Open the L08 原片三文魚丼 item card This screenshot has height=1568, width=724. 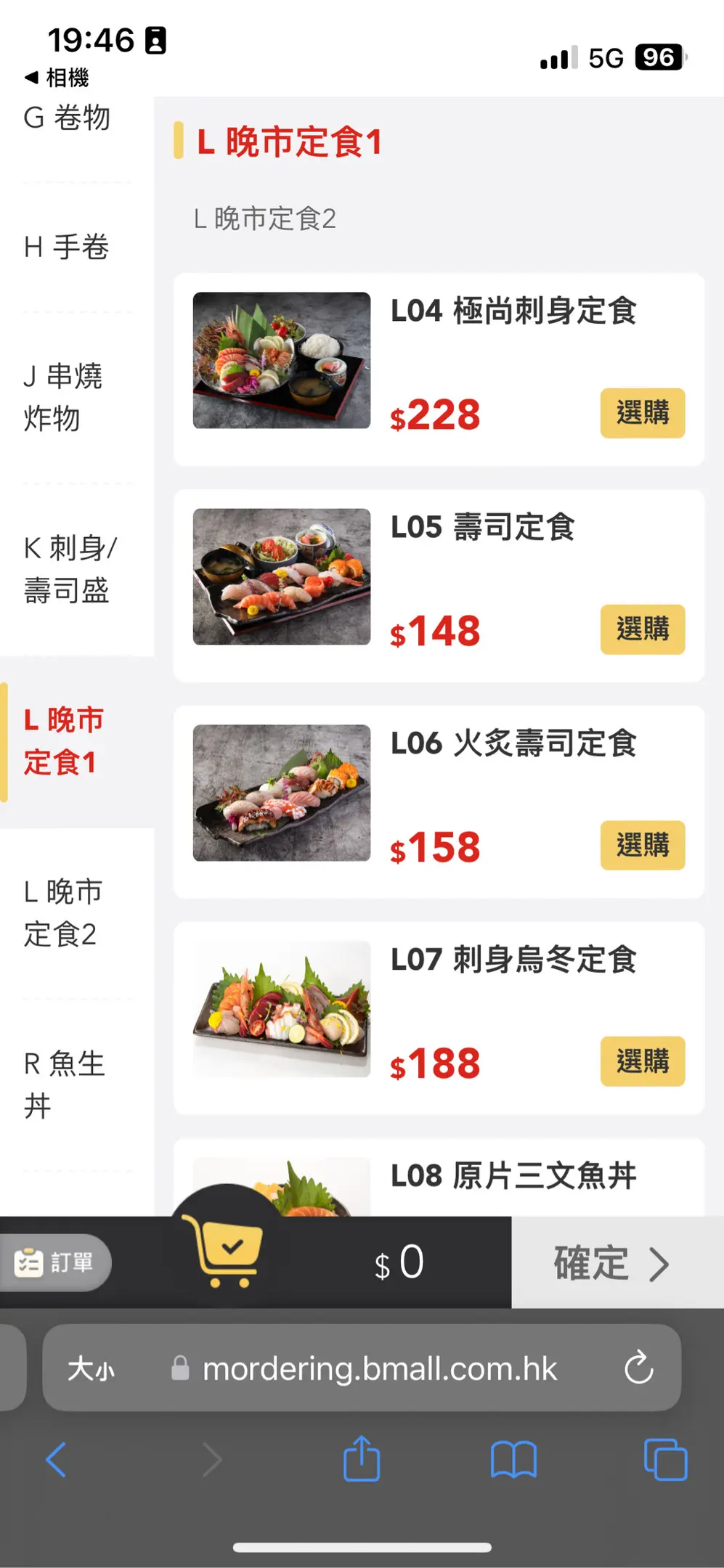[513, 1176]
